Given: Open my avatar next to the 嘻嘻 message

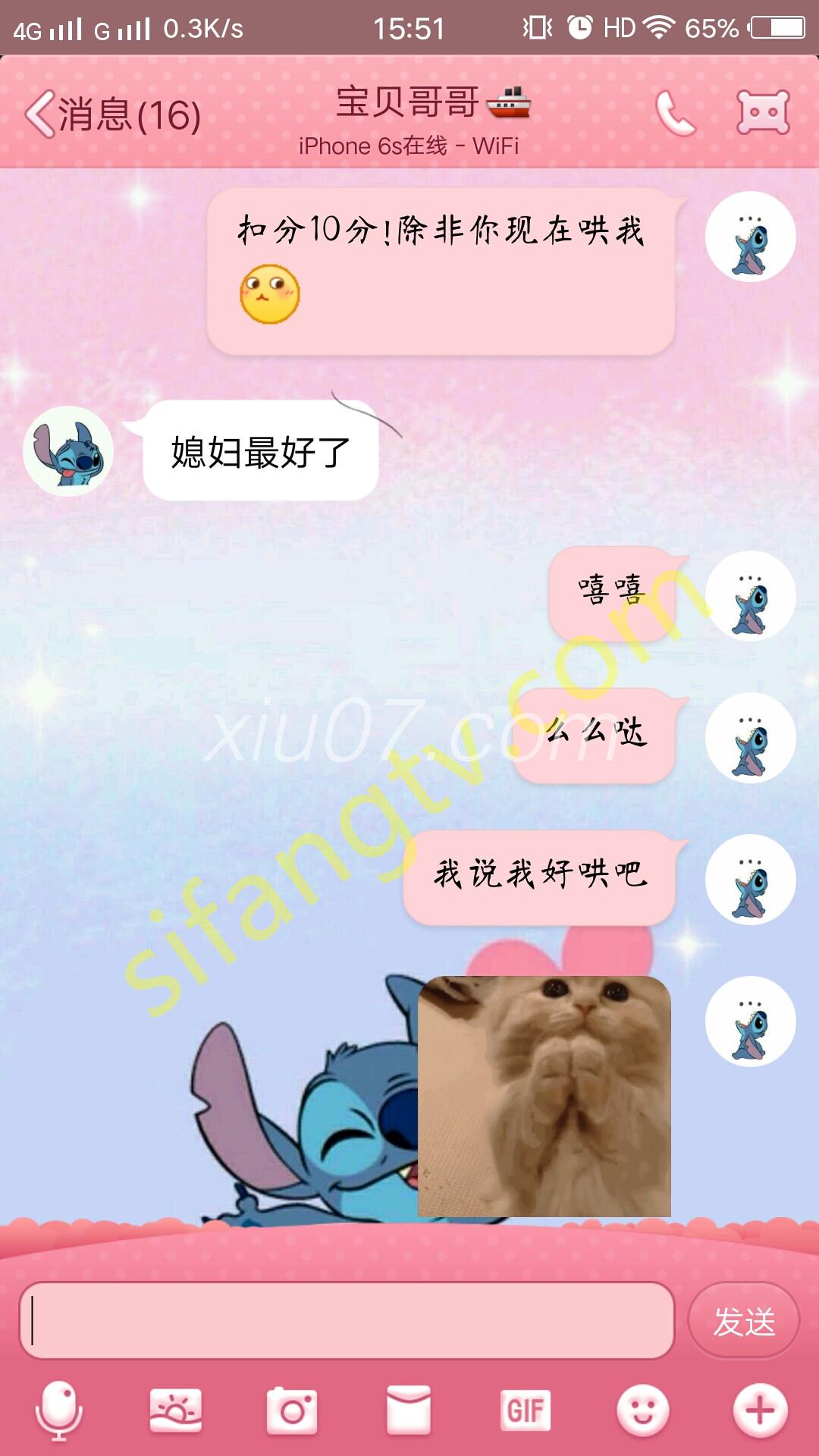Looking at the screenshot, I should click(x=750, y=596).
